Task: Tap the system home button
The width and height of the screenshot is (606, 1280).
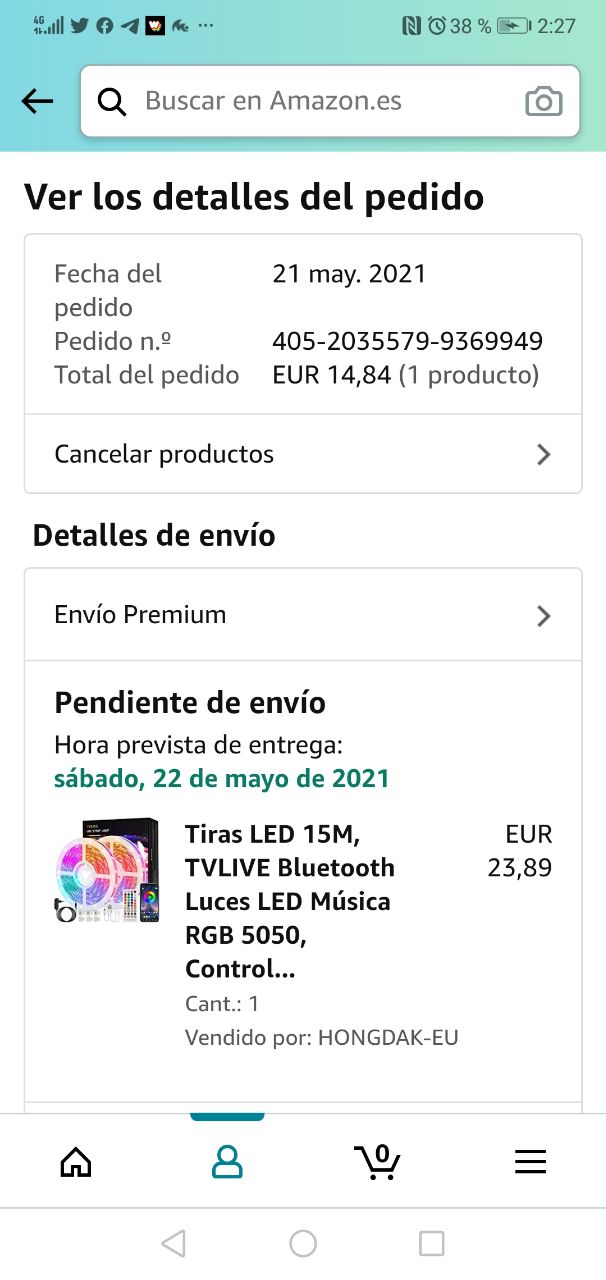Action: pyautogui.click(x=303, y=1243)
